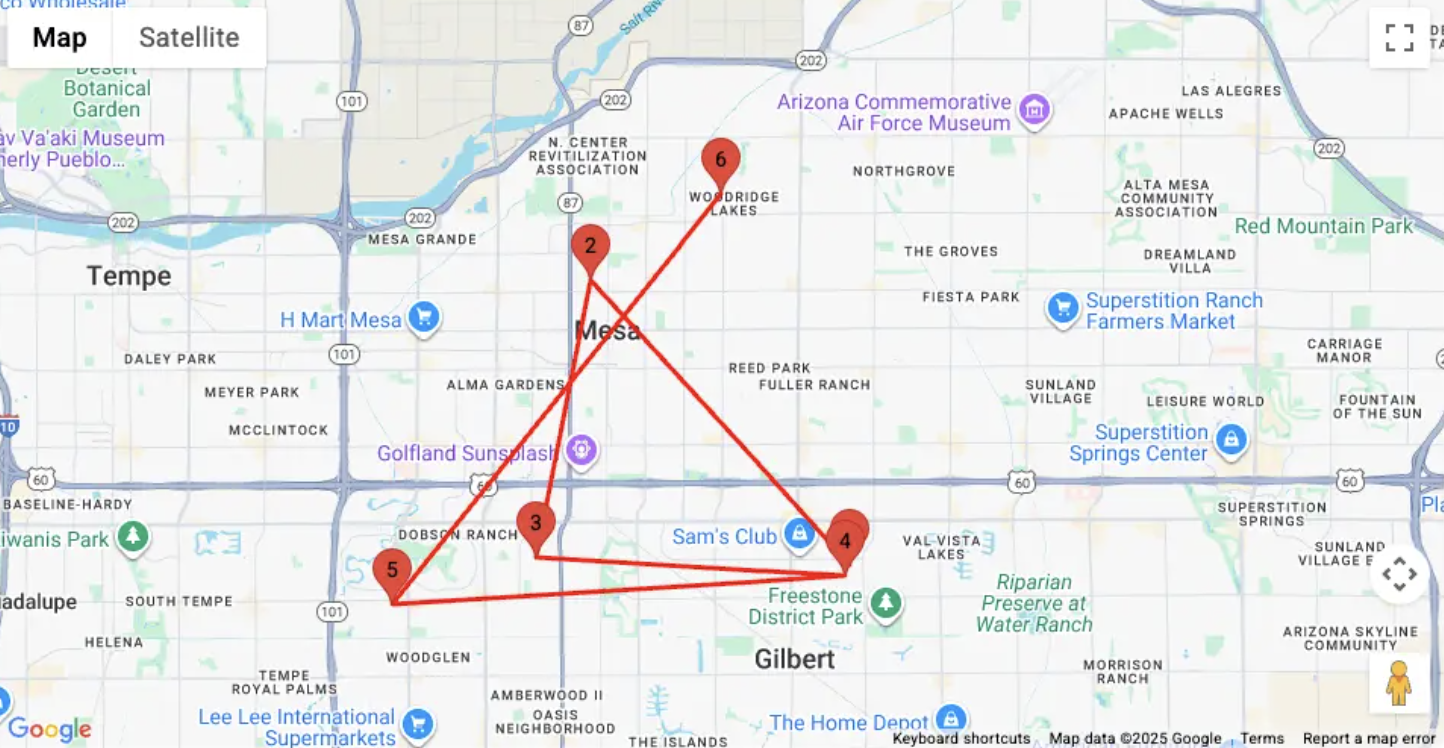Tap the marker numbered 4

click(846, 543)
